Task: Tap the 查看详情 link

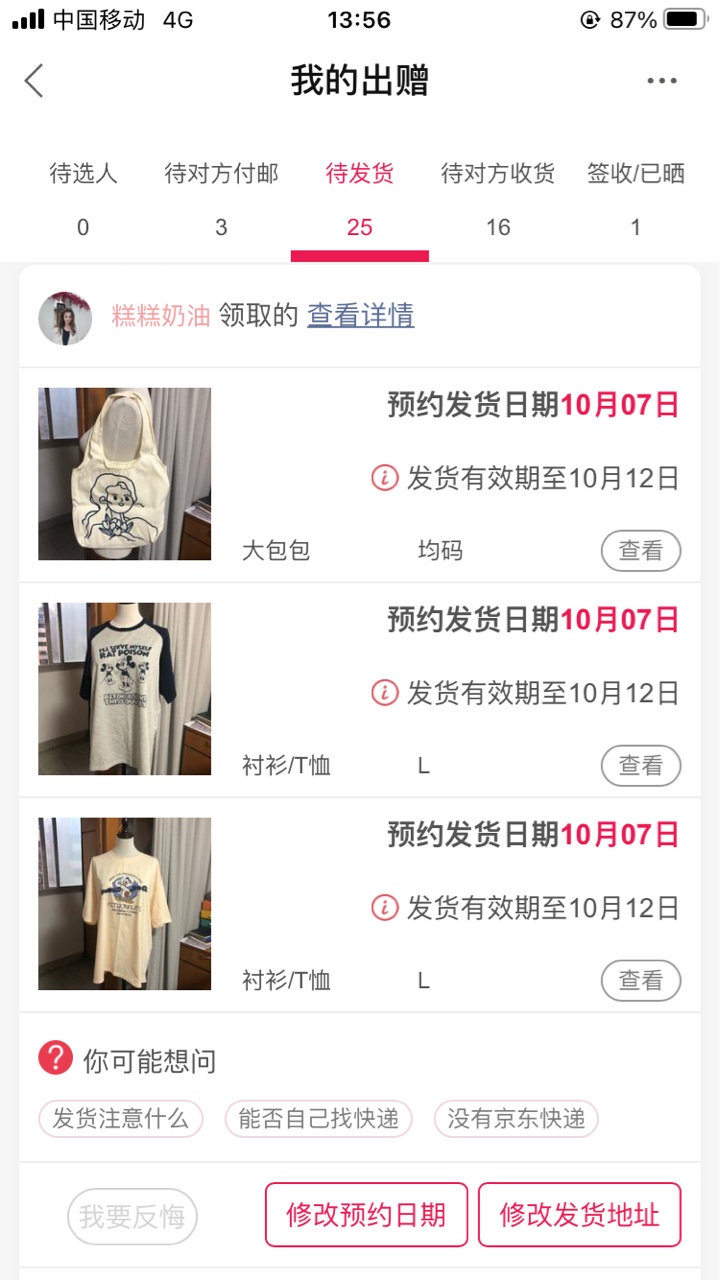Action: (360, 316)
